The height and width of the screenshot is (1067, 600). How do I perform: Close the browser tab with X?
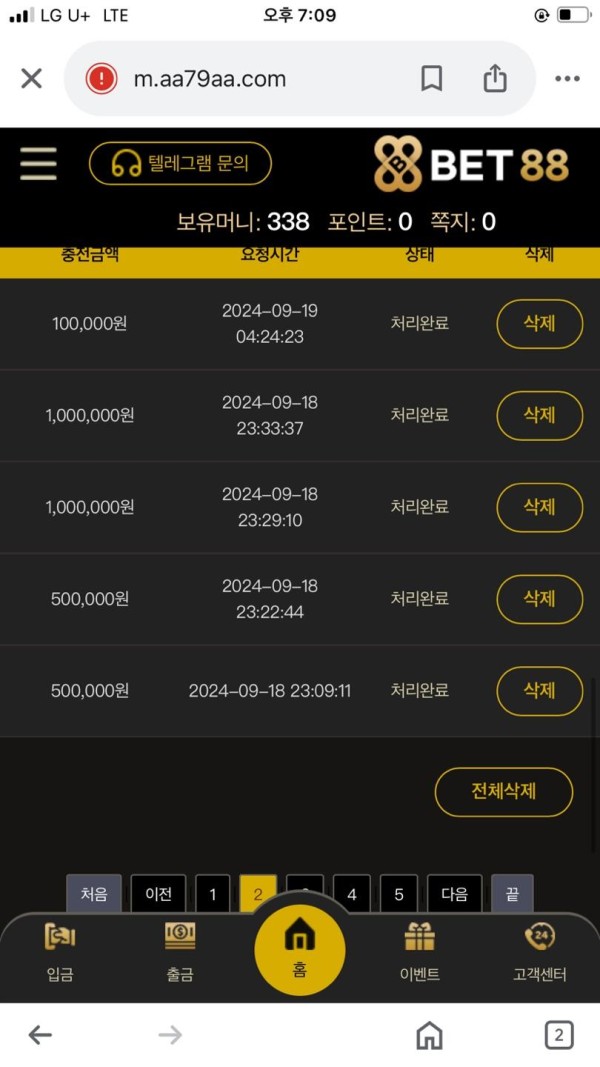pos(32,79)
